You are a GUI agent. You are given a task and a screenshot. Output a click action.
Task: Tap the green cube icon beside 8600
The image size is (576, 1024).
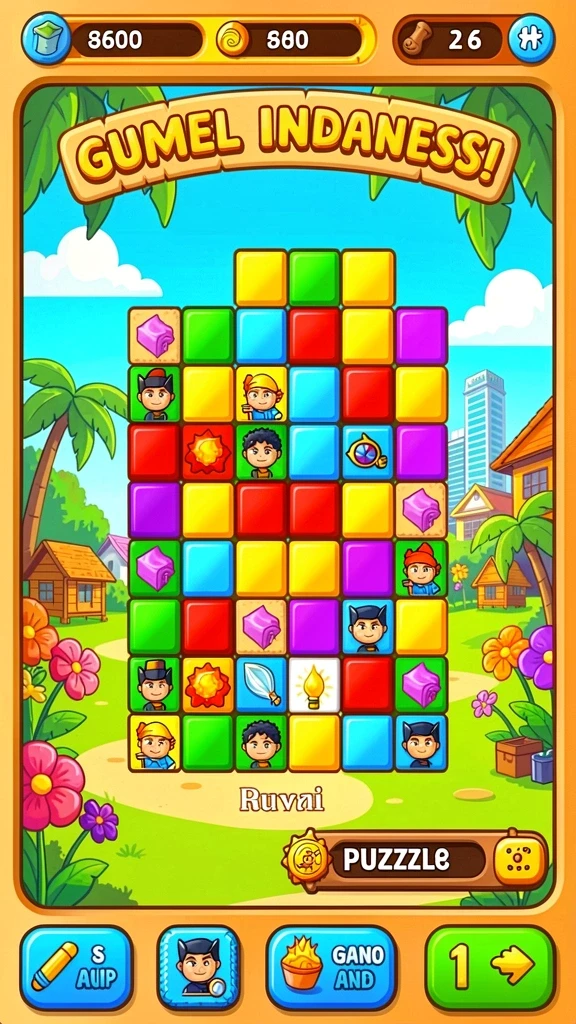click(x=44, y=39)
